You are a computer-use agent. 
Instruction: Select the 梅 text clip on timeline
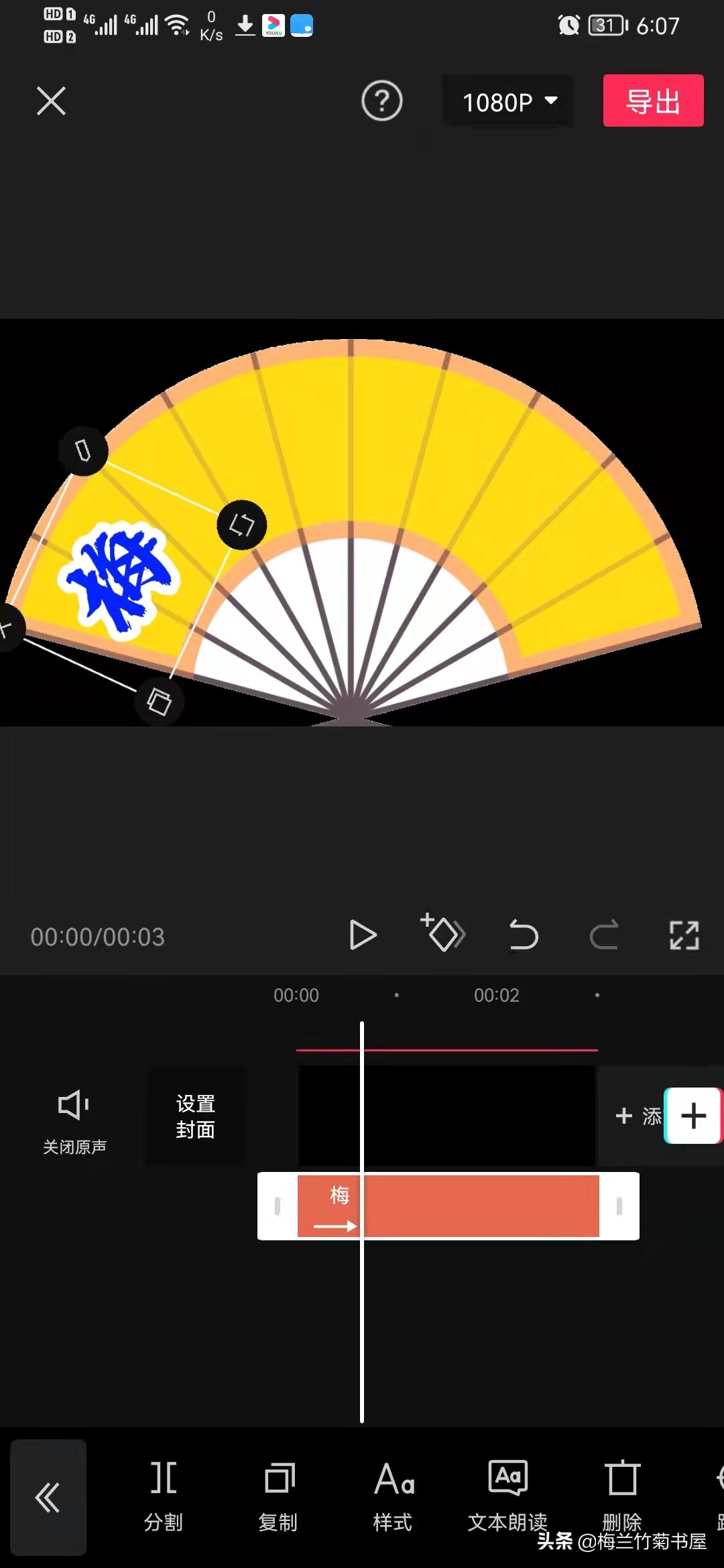point(448,1206)
